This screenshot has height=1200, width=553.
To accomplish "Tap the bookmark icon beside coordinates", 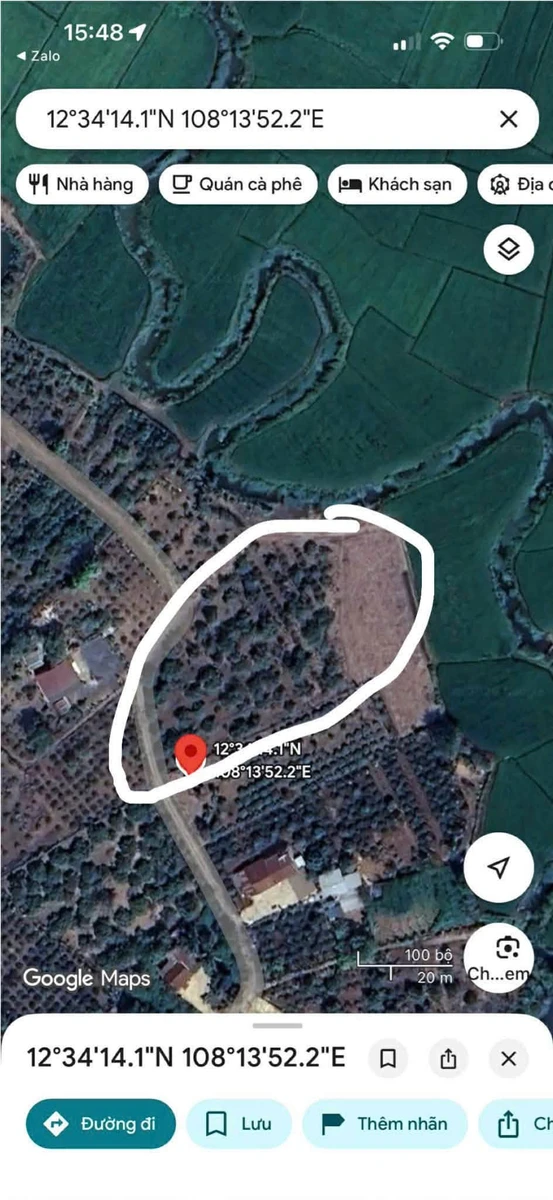I will (389, 1058).
